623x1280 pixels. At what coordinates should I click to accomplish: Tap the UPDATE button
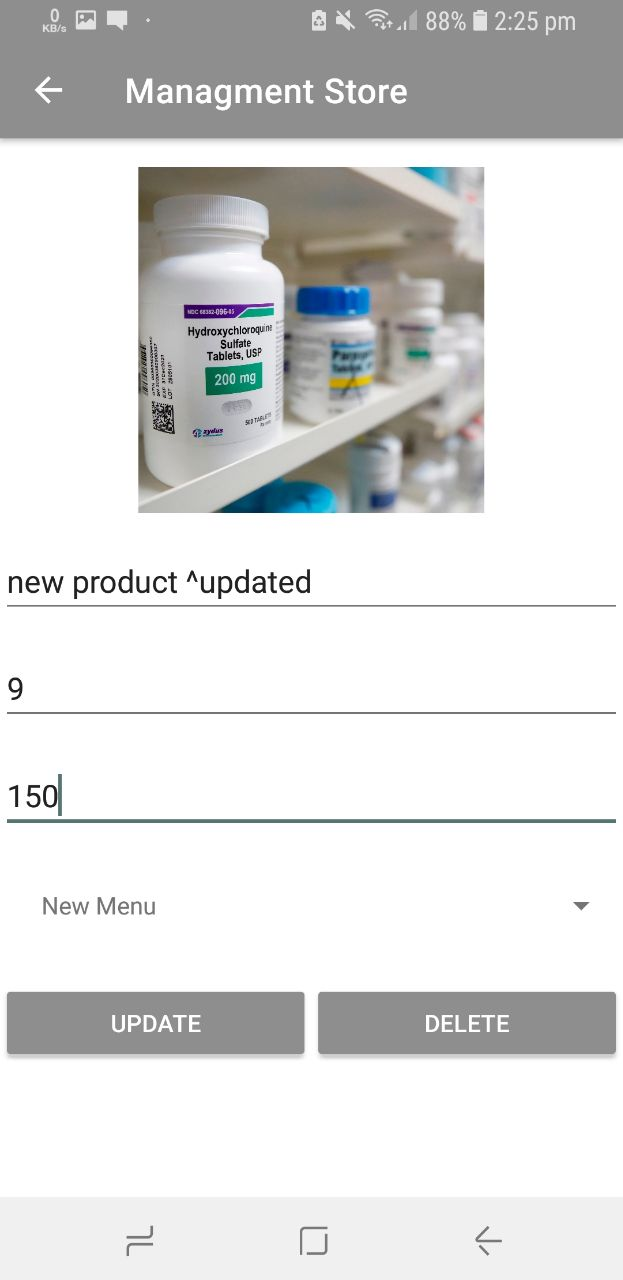(156, 1023)
